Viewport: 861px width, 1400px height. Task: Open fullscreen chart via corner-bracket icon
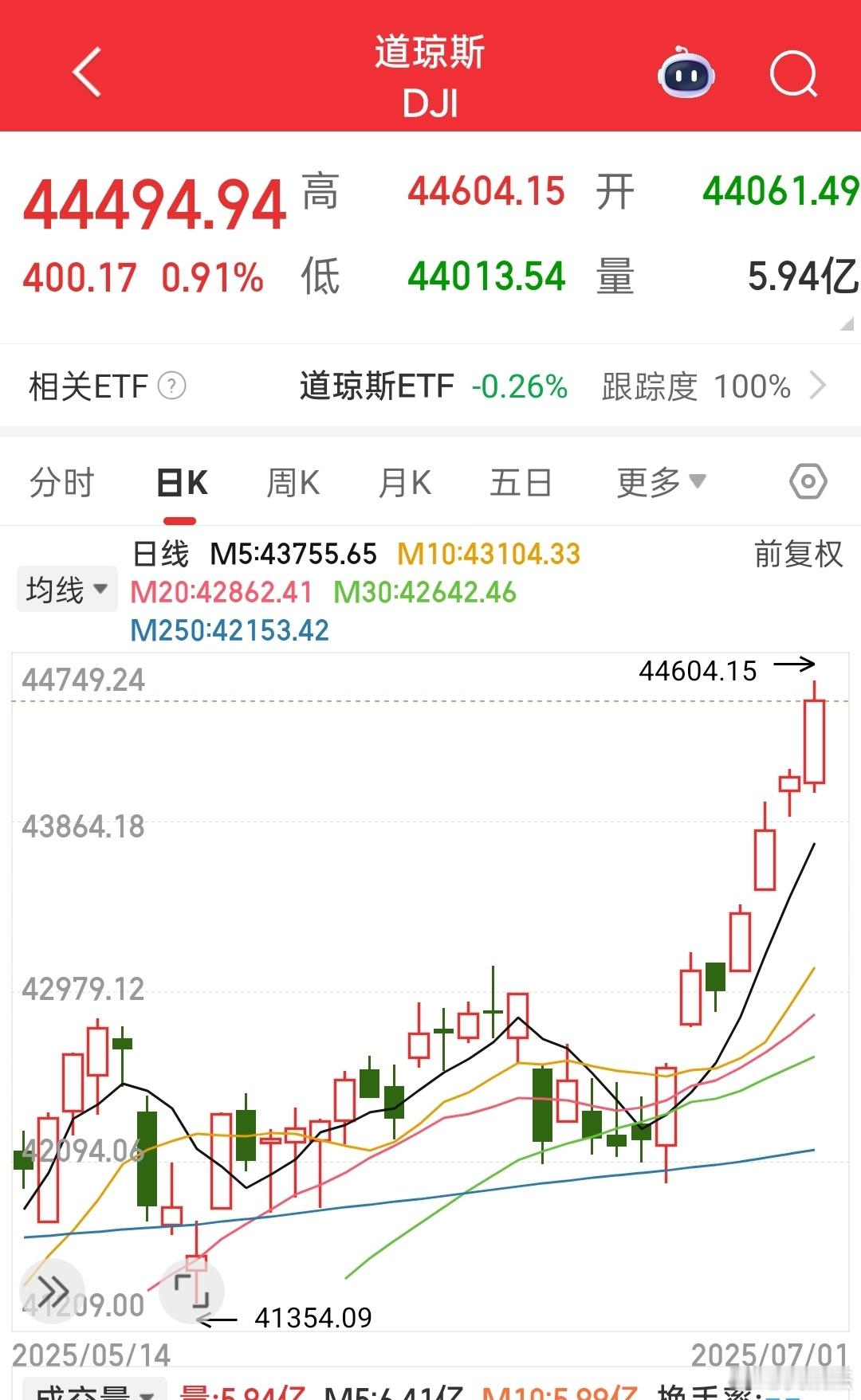[191, 1290]
